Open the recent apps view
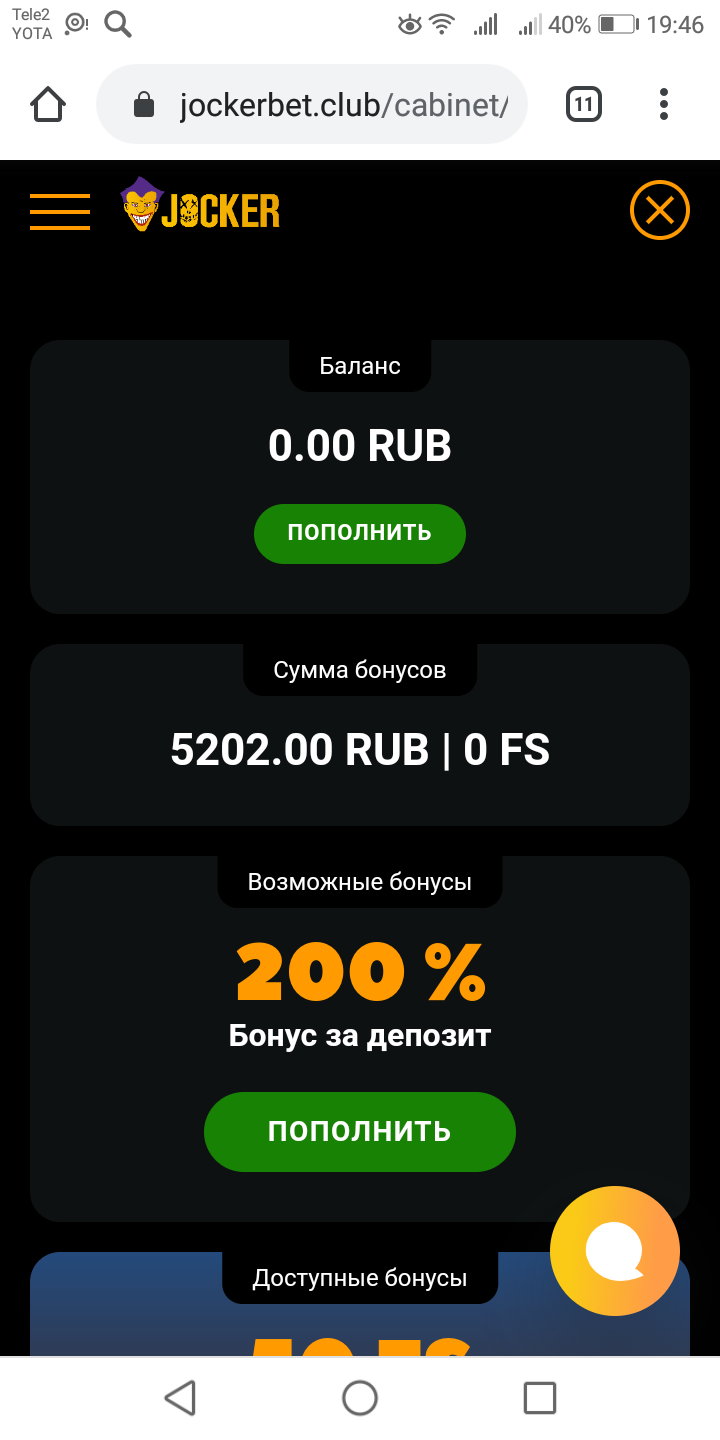 pyautogui.click(x=540, y=1398)
